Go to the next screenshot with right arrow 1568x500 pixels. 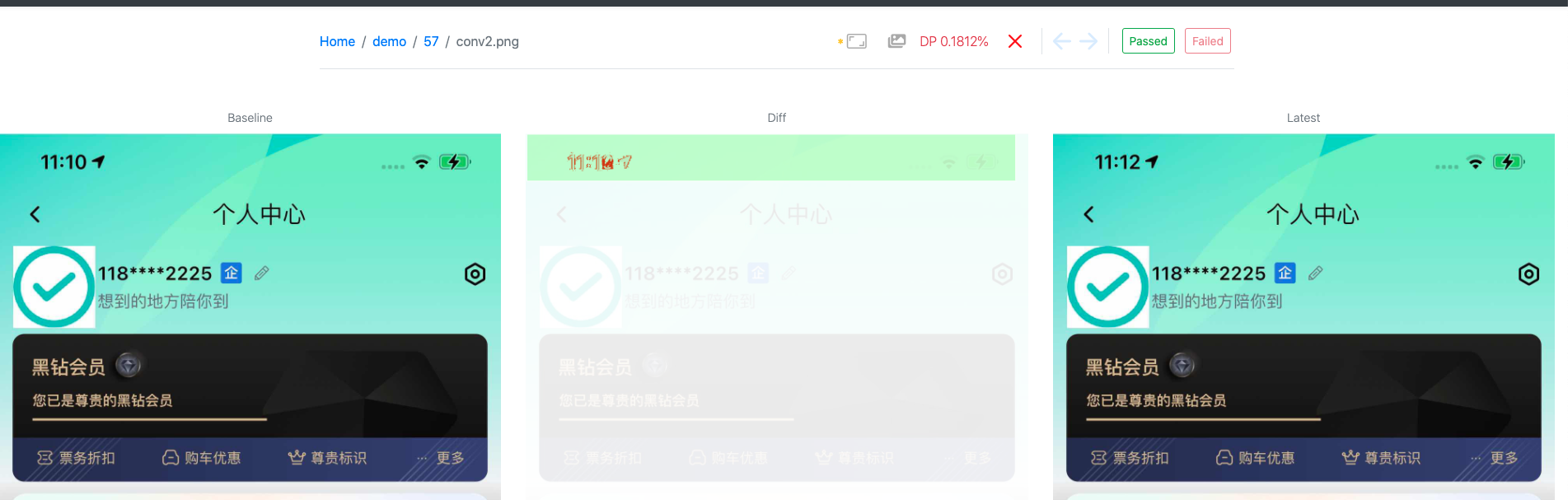[x=1088, y=41]
